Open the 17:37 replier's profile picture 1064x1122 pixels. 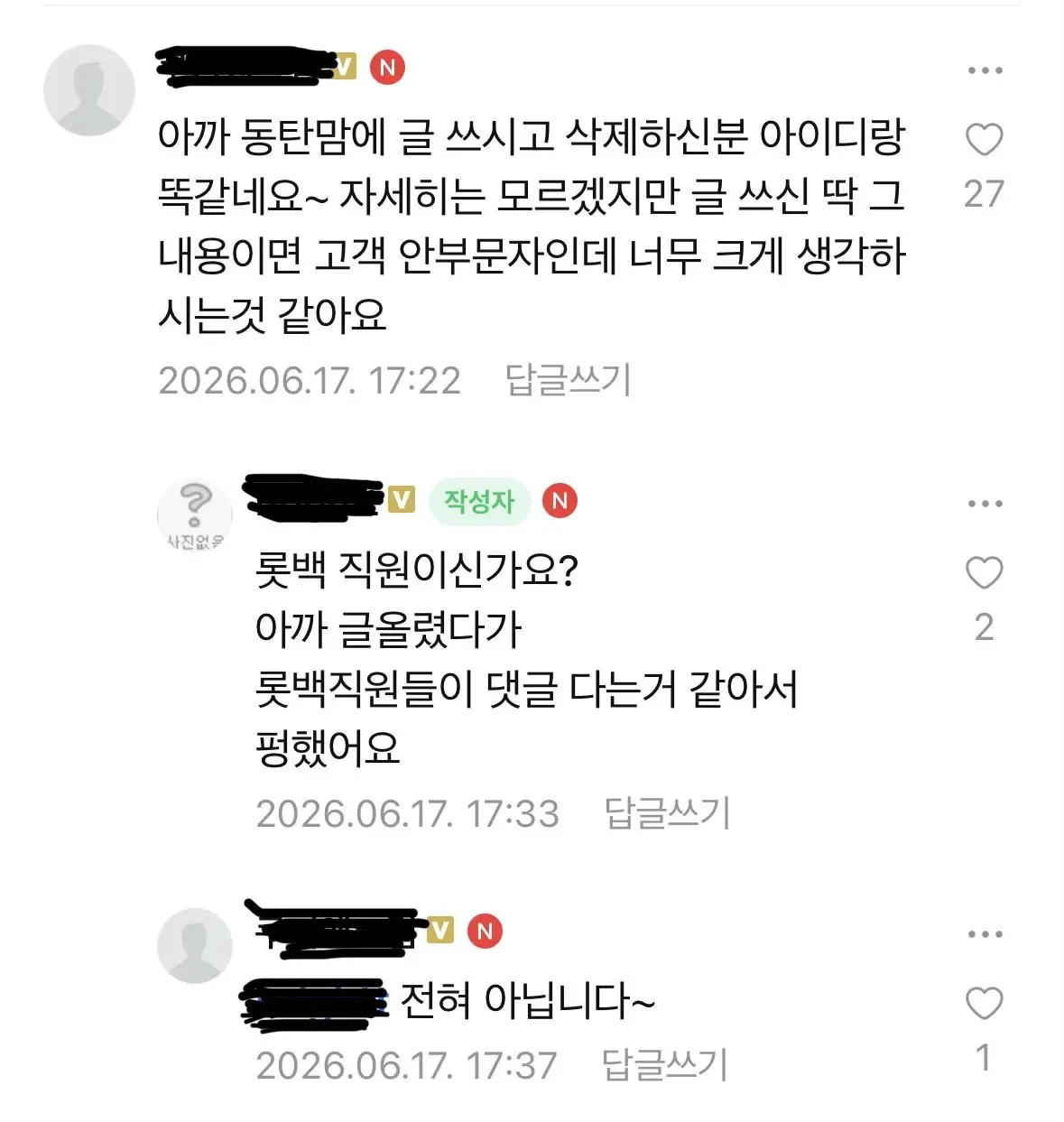tap(195, 946)
